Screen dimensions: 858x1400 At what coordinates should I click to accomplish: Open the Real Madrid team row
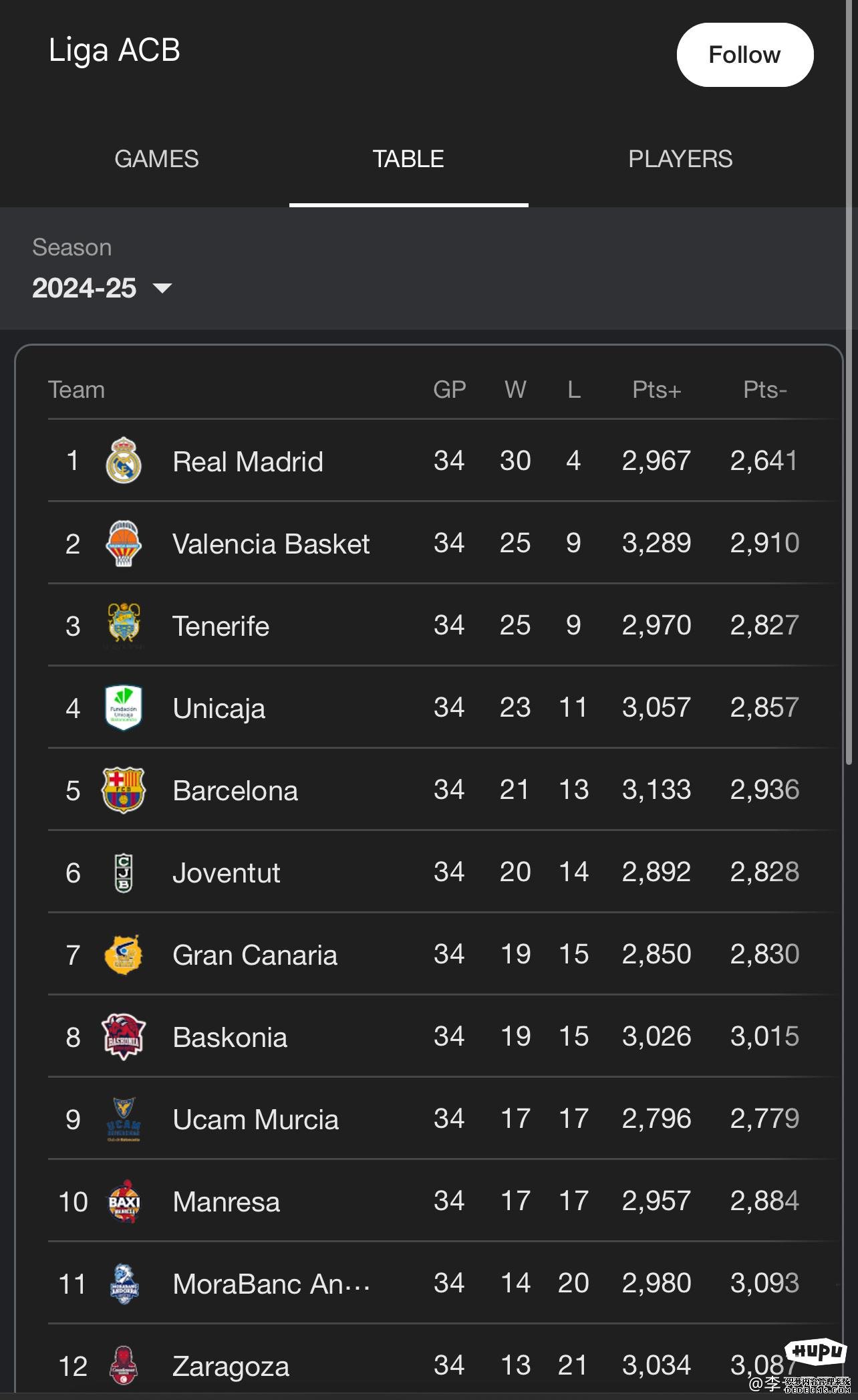(x=444, y=461)
